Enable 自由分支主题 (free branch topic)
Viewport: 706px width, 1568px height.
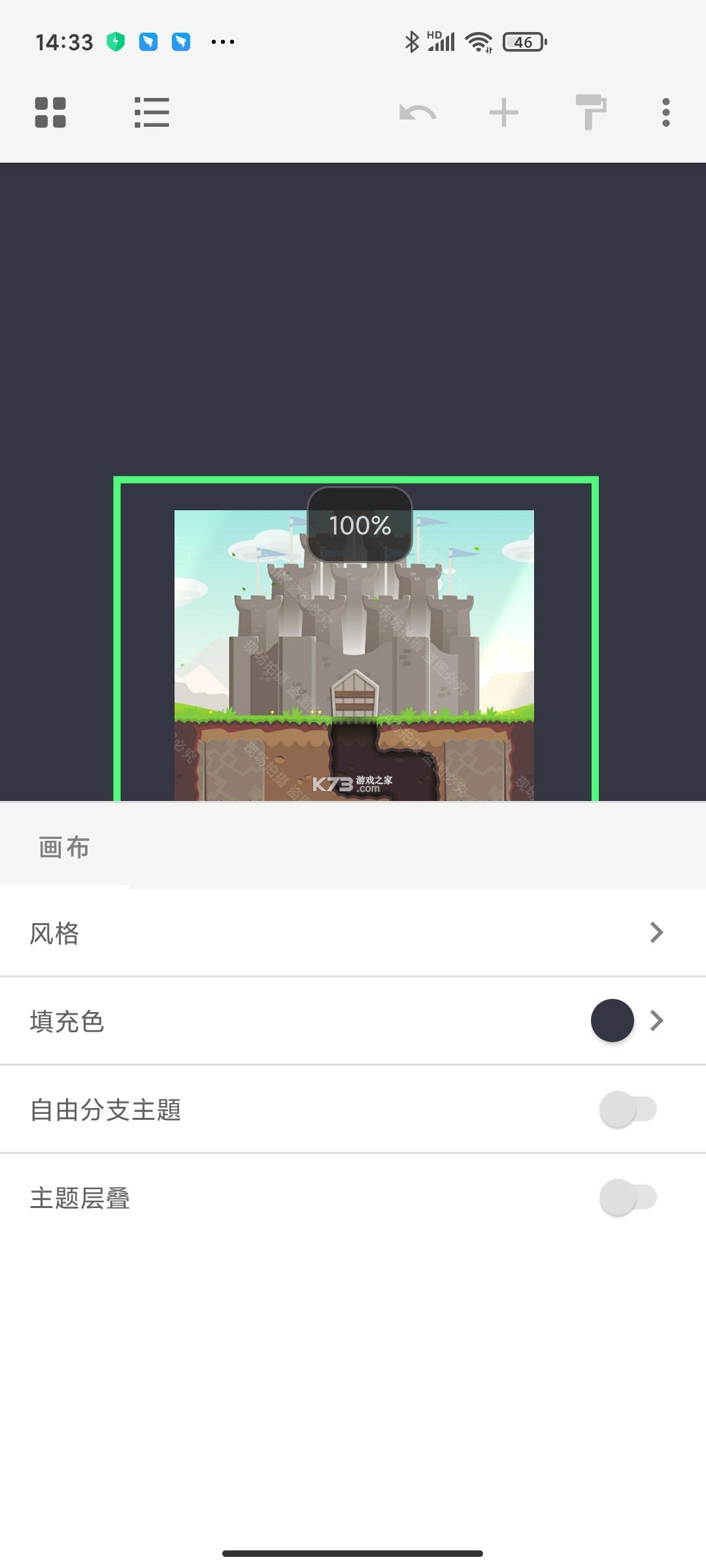pos(629,1109)
